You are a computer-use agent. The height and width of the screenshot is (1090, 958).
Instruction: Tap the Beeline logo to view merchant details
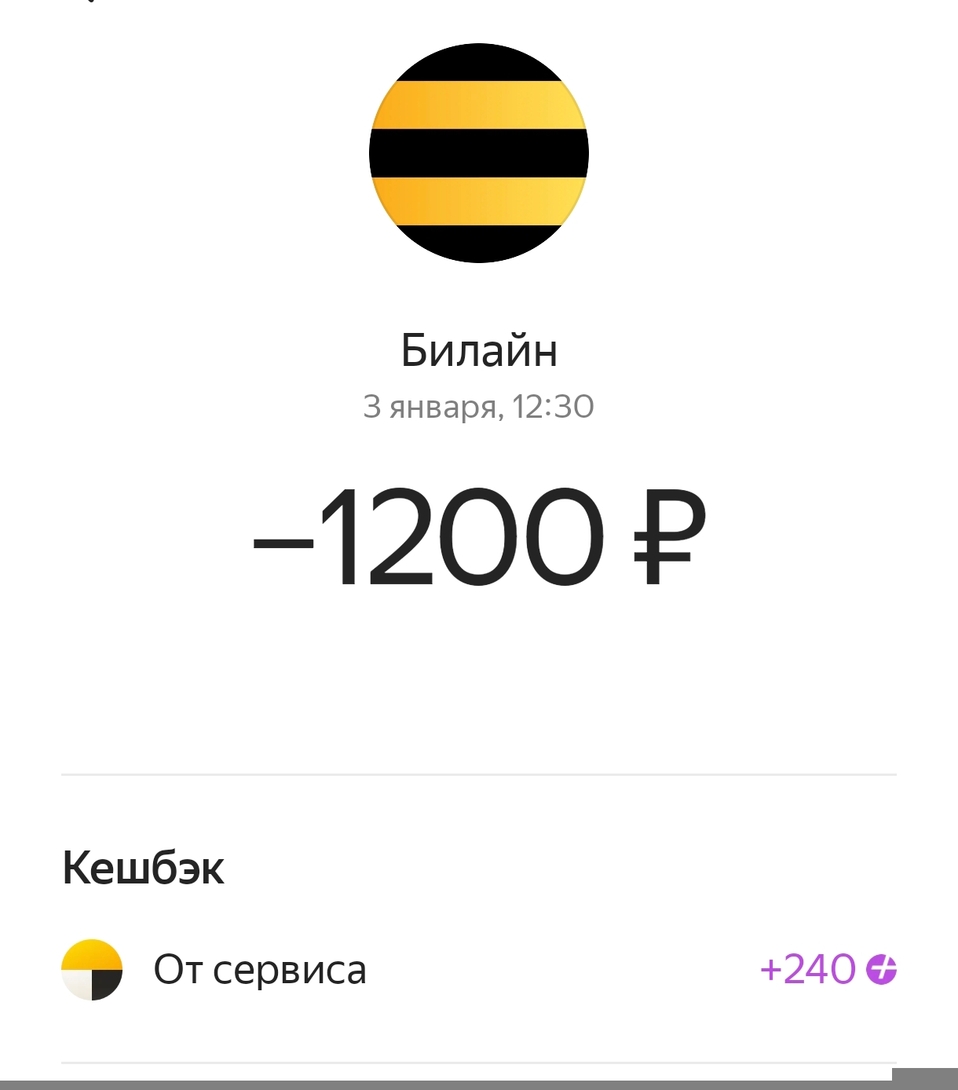[478, 153]
